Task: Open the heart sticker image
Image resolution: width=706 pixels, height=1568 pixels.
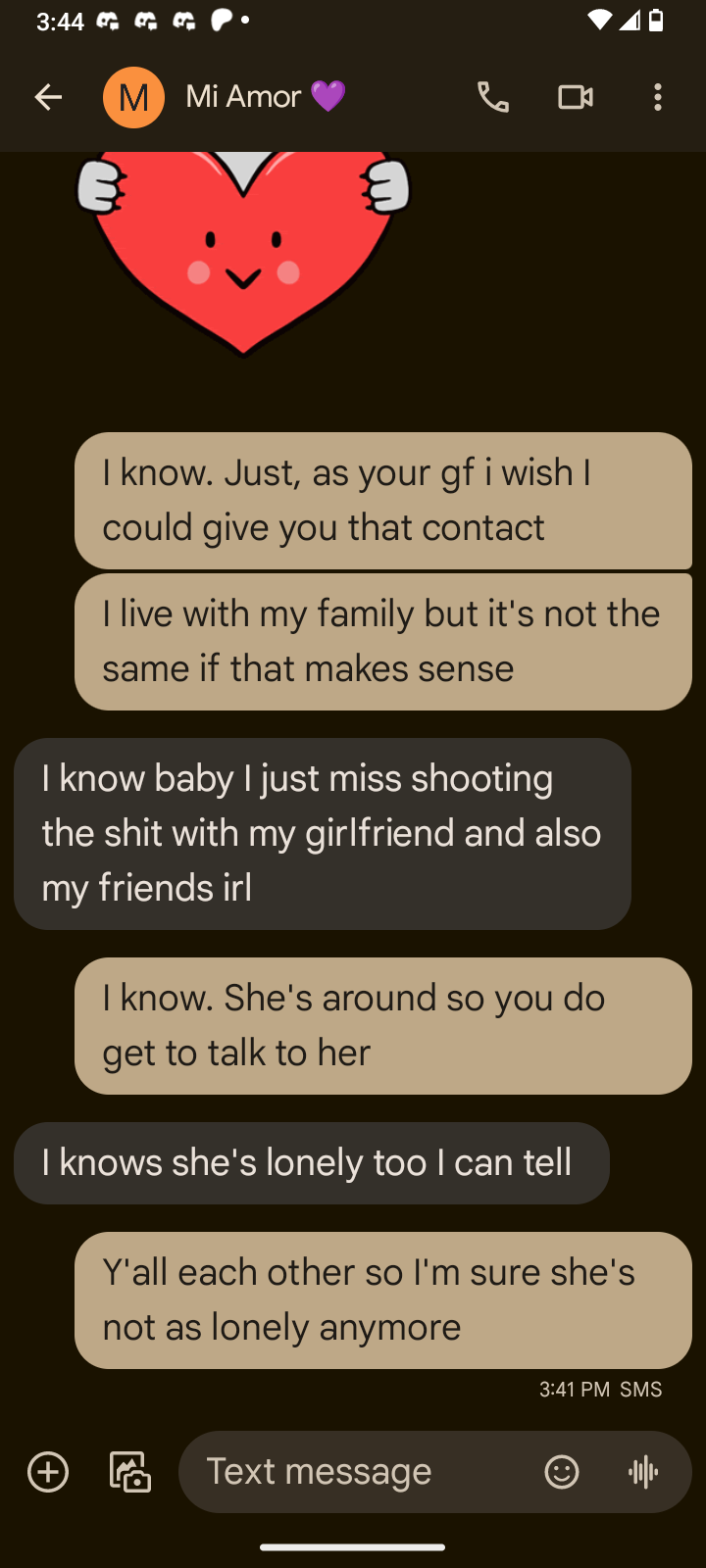Action: point(243,250)
